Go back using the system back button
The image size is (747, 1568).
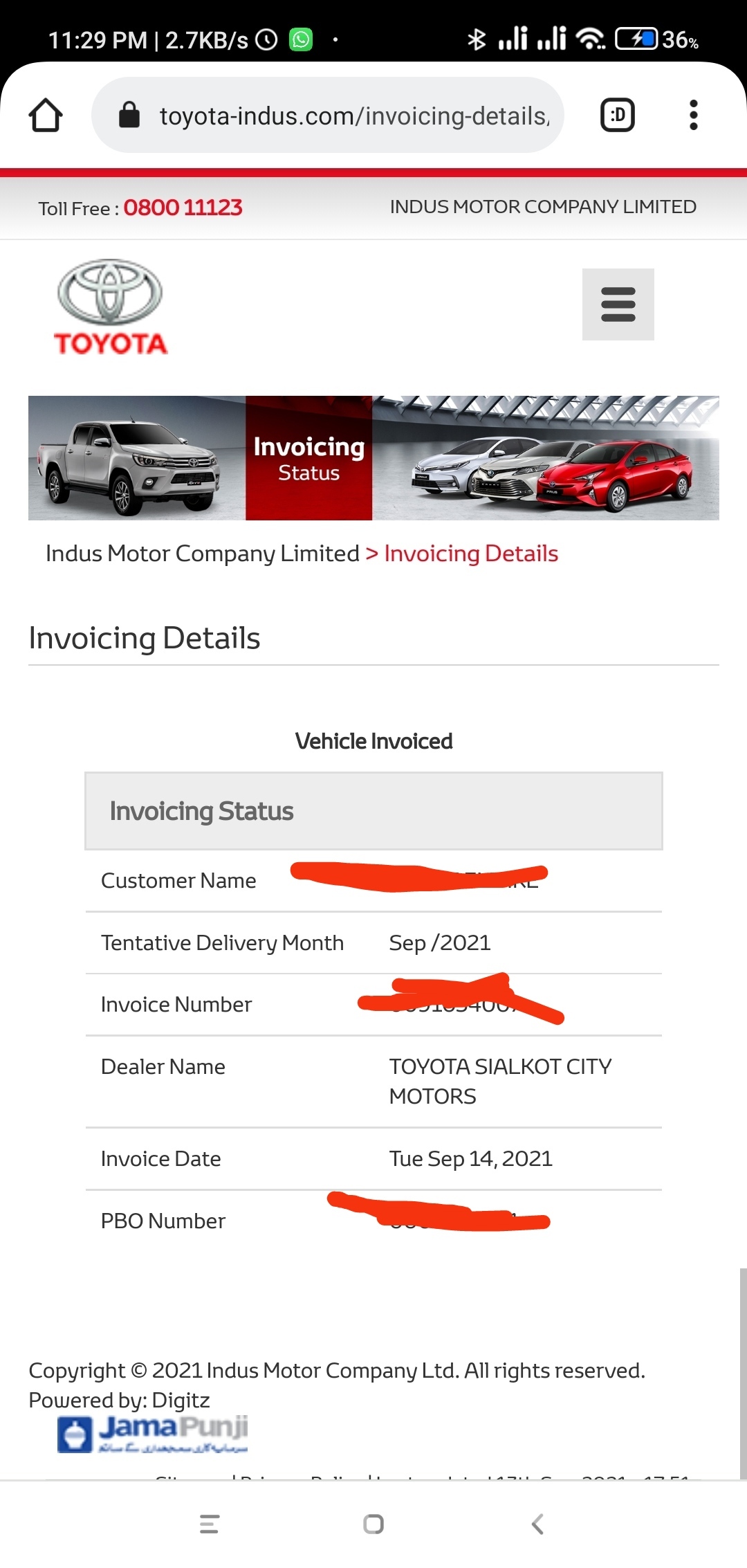537,1524
